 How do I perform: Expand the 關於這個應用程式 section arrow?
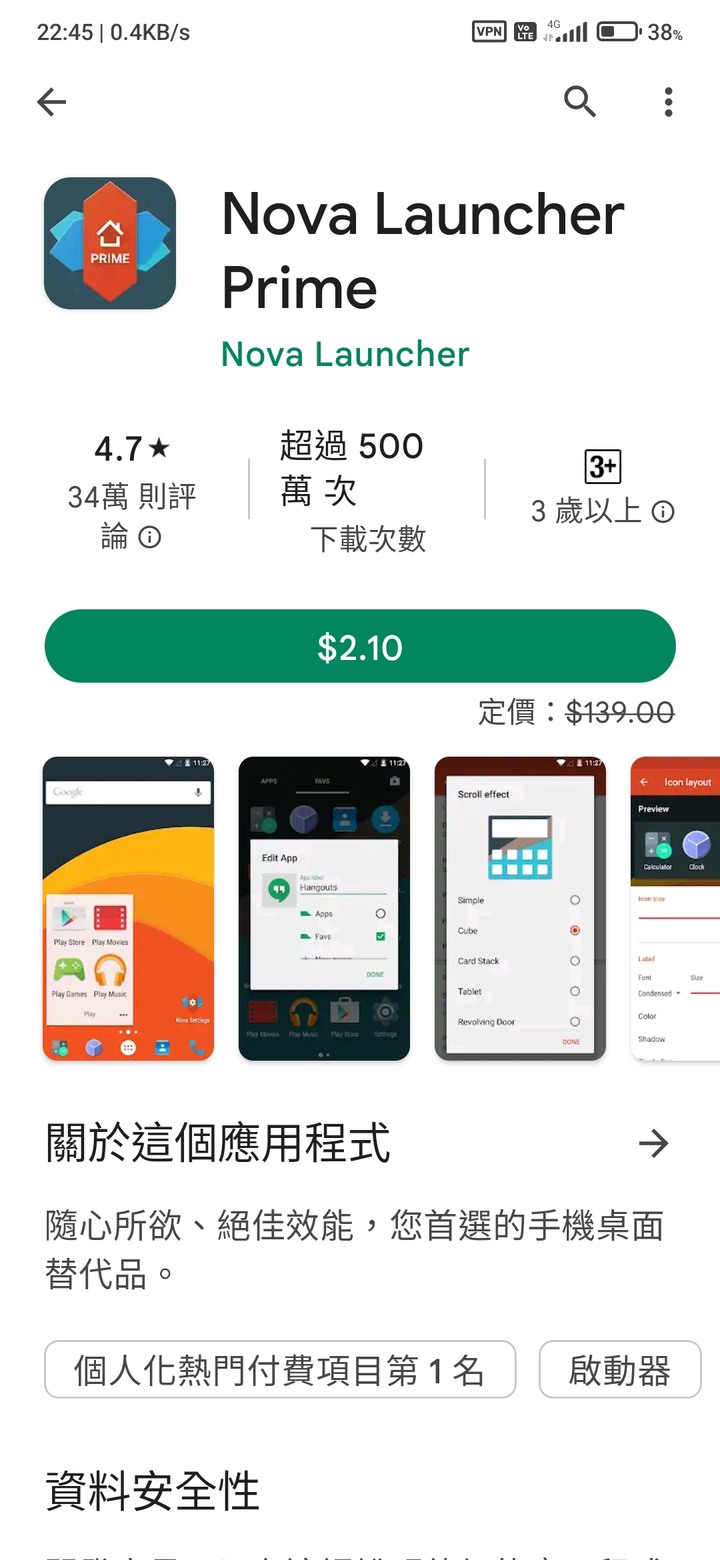point(653,1143)
